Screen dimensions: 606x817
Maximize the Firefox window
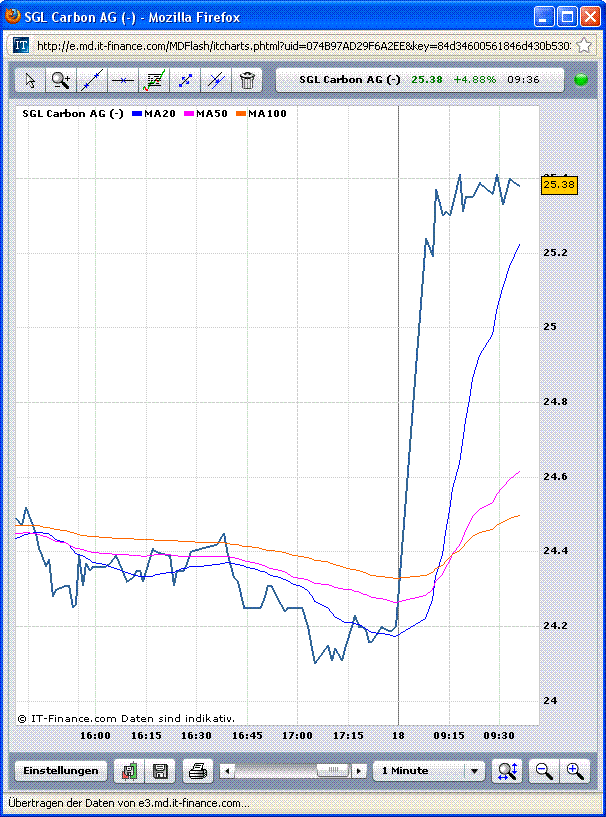pyautogui.click(x=566, y=17)
